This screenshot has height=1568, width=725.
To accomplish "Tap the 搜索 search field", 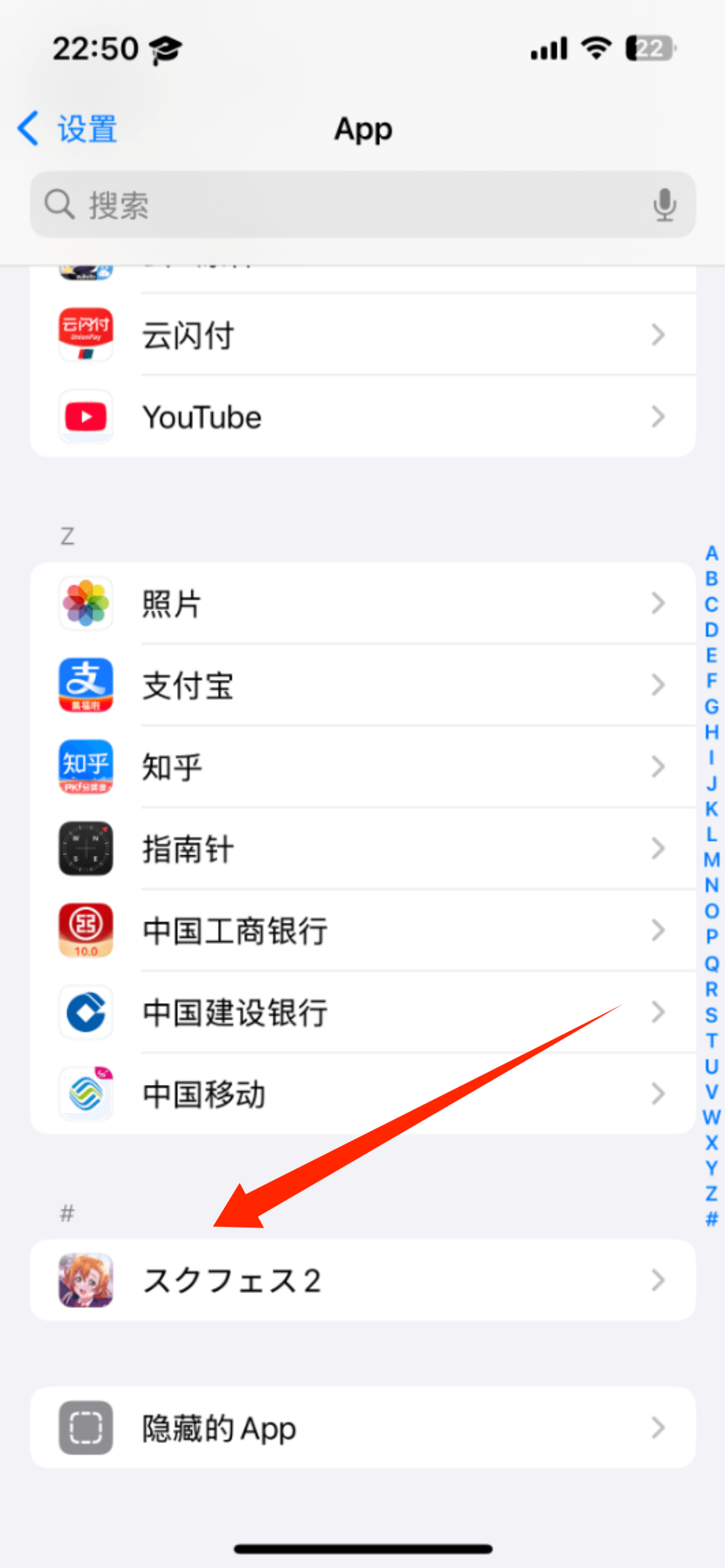I will [362, 204].
